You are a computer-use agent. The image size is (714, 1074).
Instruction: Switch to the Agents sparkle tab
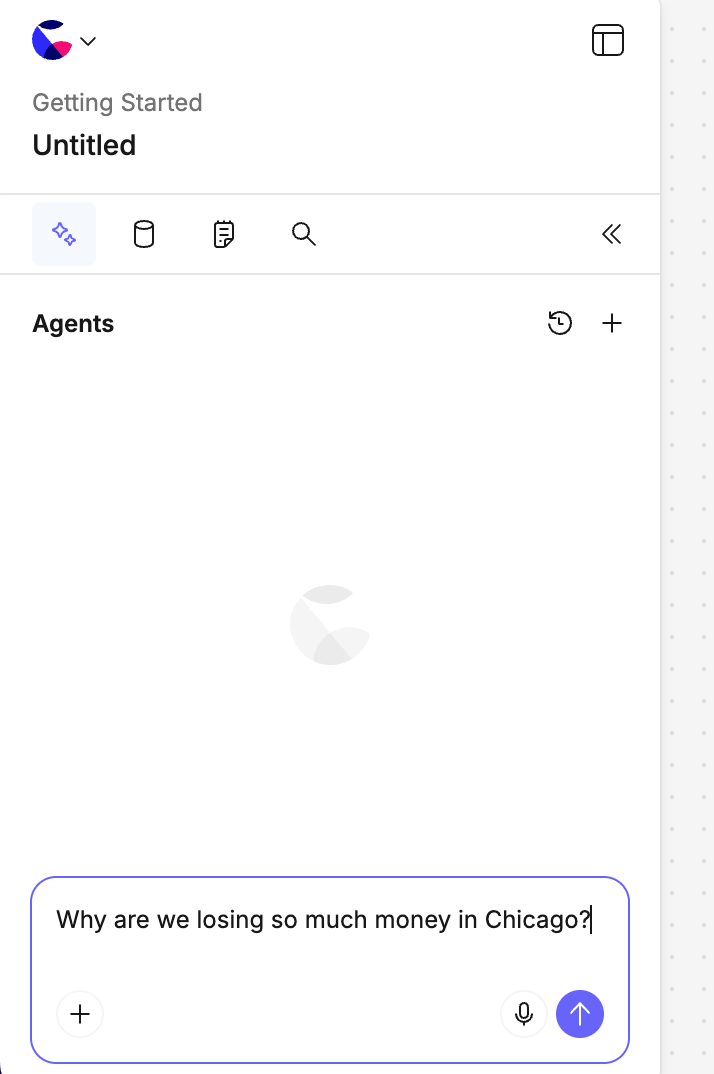(x=64, y=234)
